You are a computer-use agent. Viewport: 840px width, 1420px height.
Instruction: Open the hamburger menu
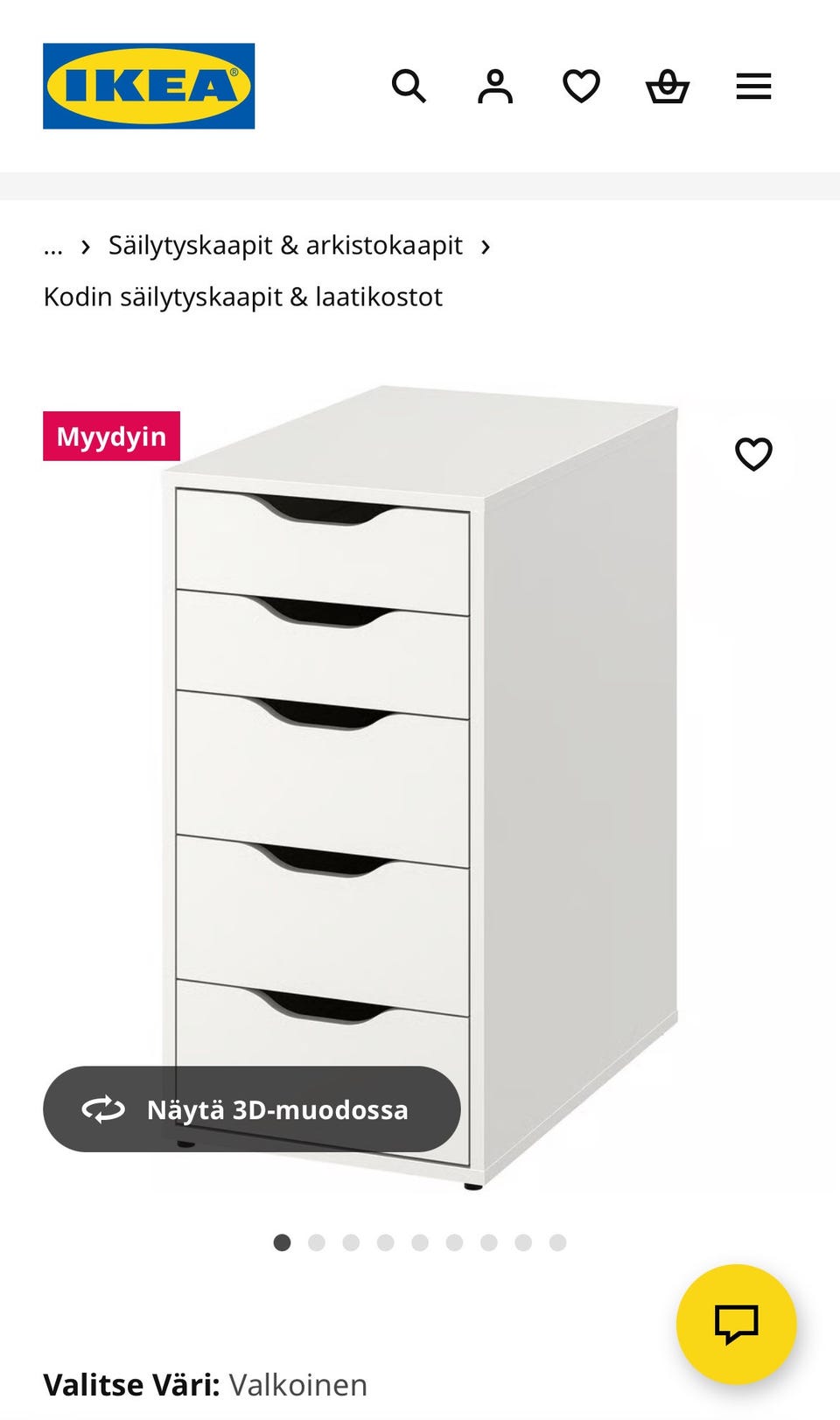point(753,87)
